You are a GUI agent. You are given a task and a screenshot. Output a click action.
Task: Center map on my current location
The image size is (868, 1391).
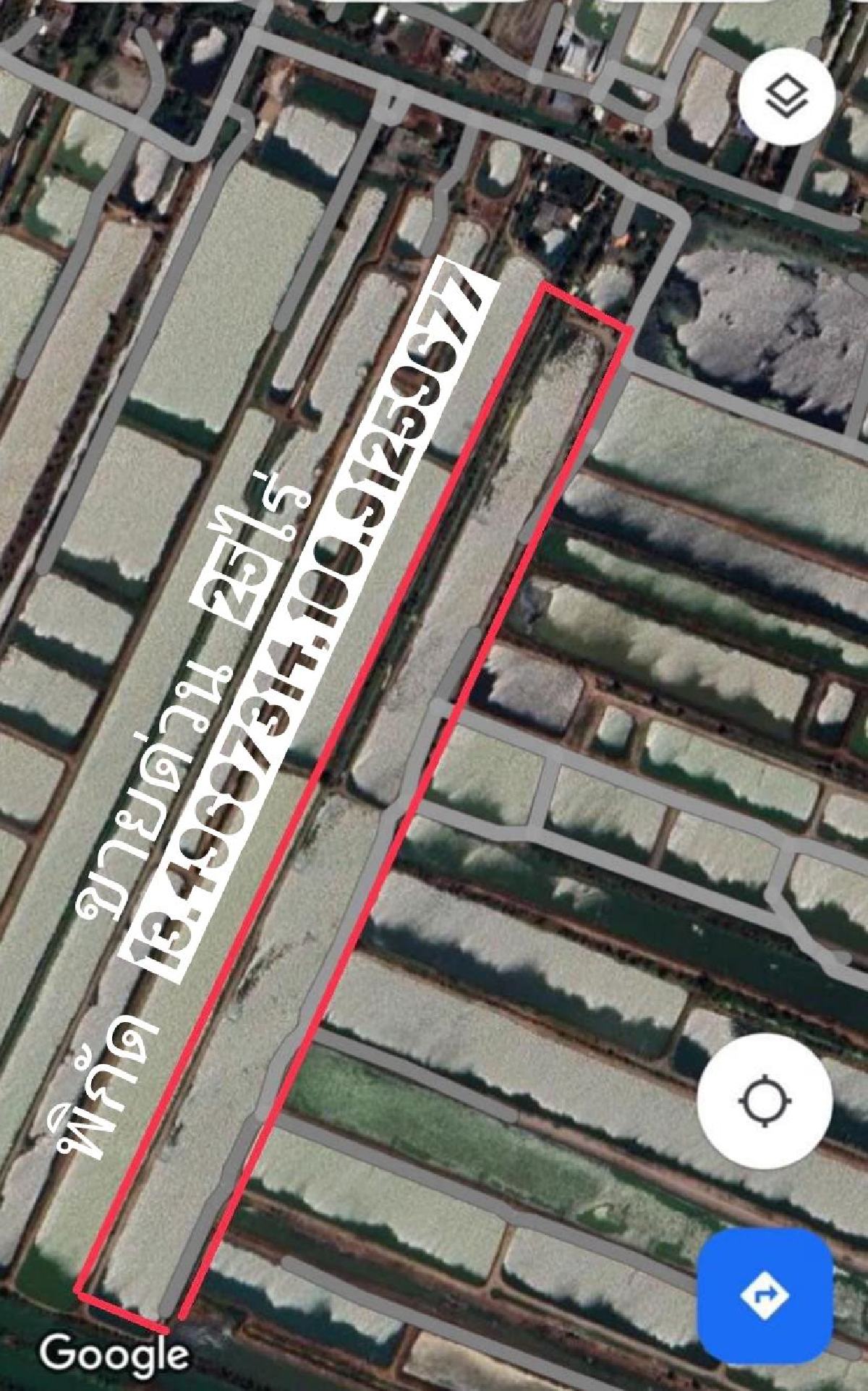point(764,1101)
